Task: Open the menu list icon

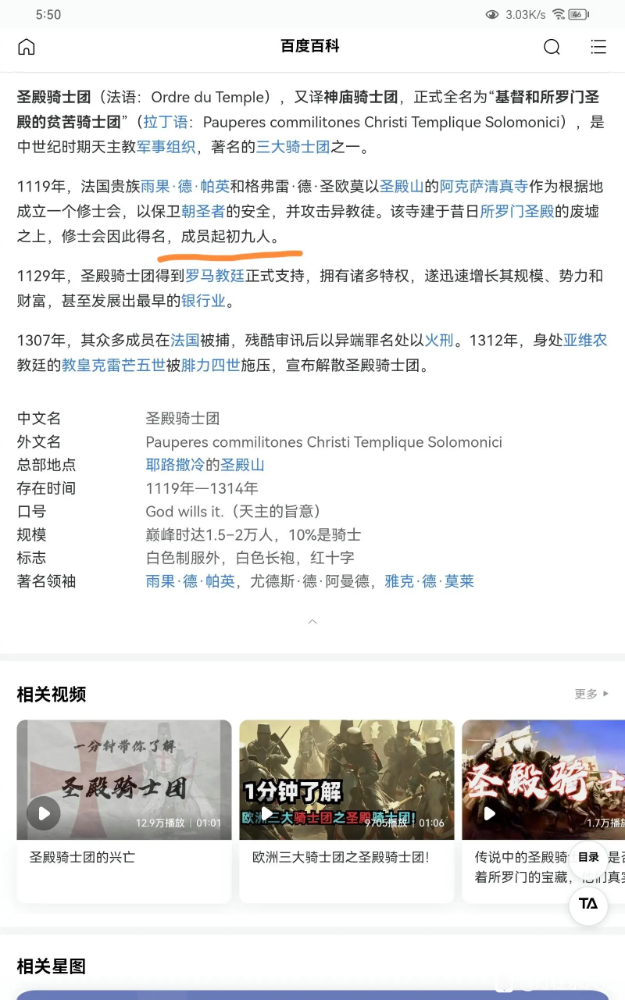Action: click(x=598, y=47)
